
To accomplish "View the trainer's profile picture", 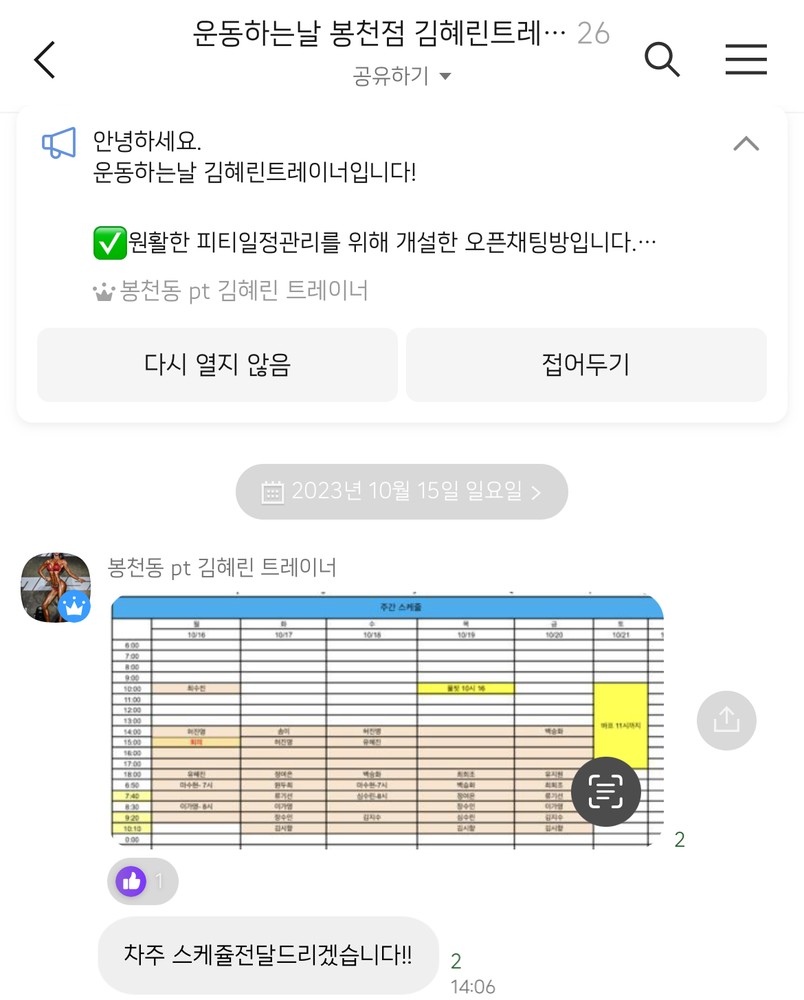I will click(56, 586).
